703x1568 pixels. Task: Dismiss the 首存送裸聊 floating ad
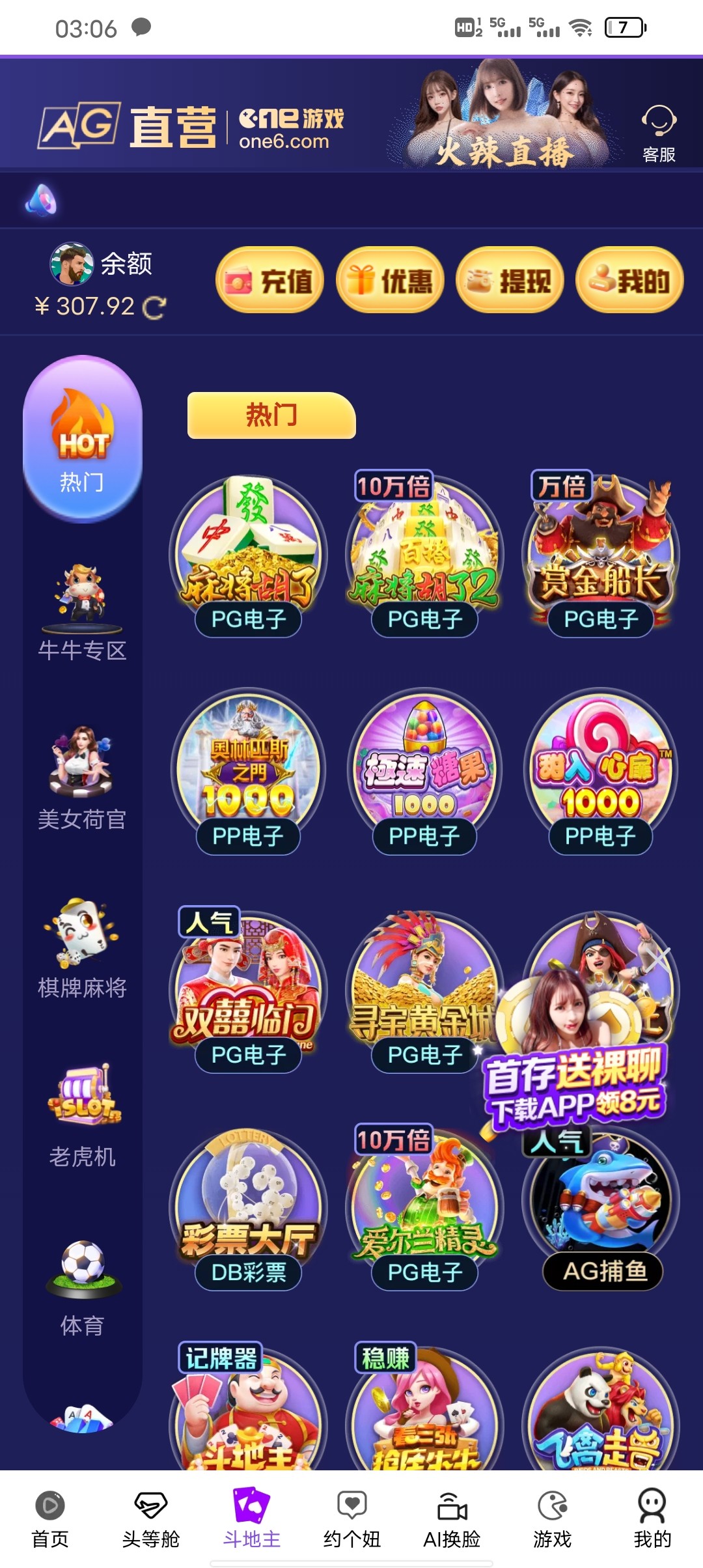[657, 959]
